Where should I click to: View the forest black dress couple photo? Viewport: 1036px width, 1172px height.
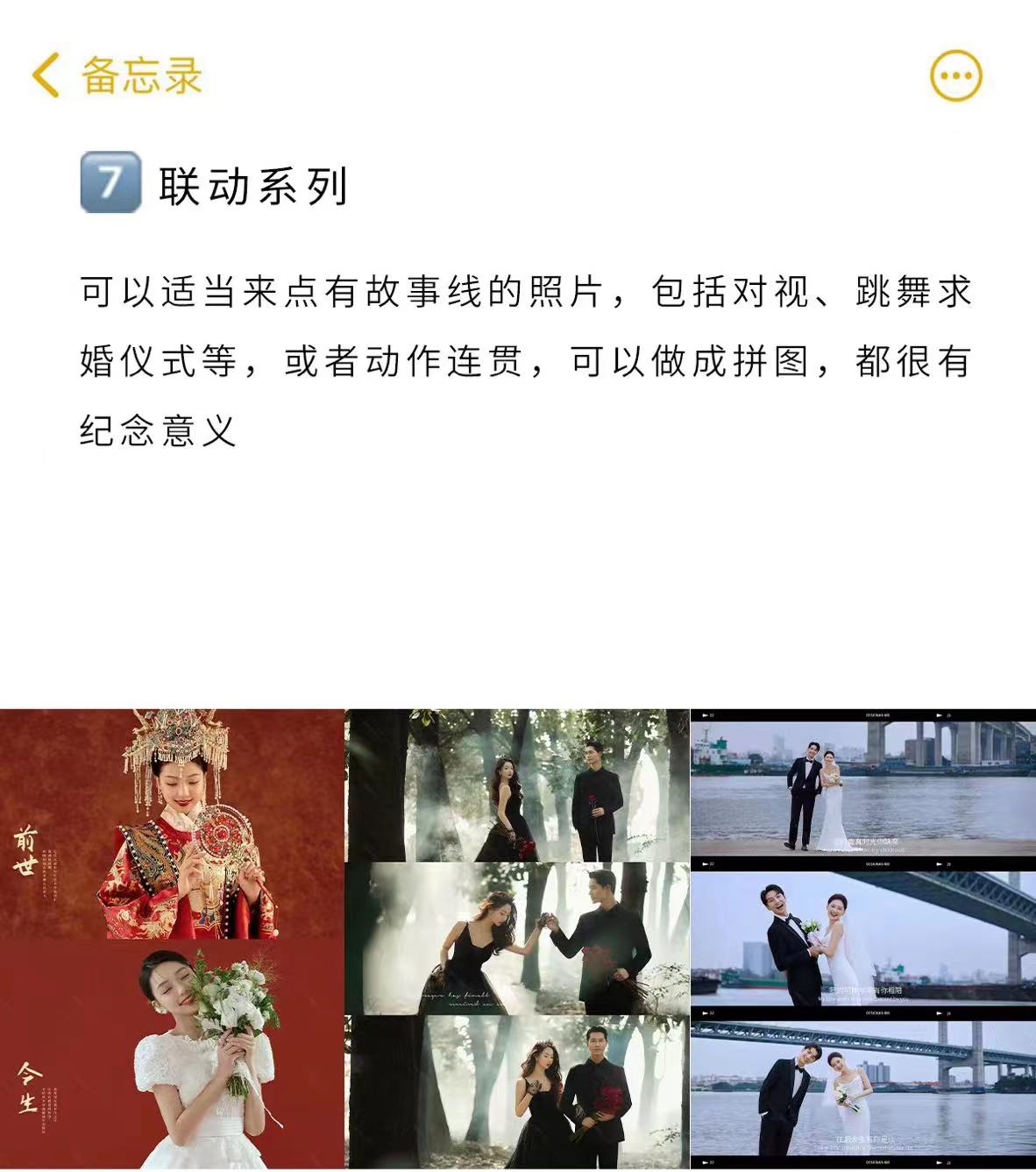(517, 938)
